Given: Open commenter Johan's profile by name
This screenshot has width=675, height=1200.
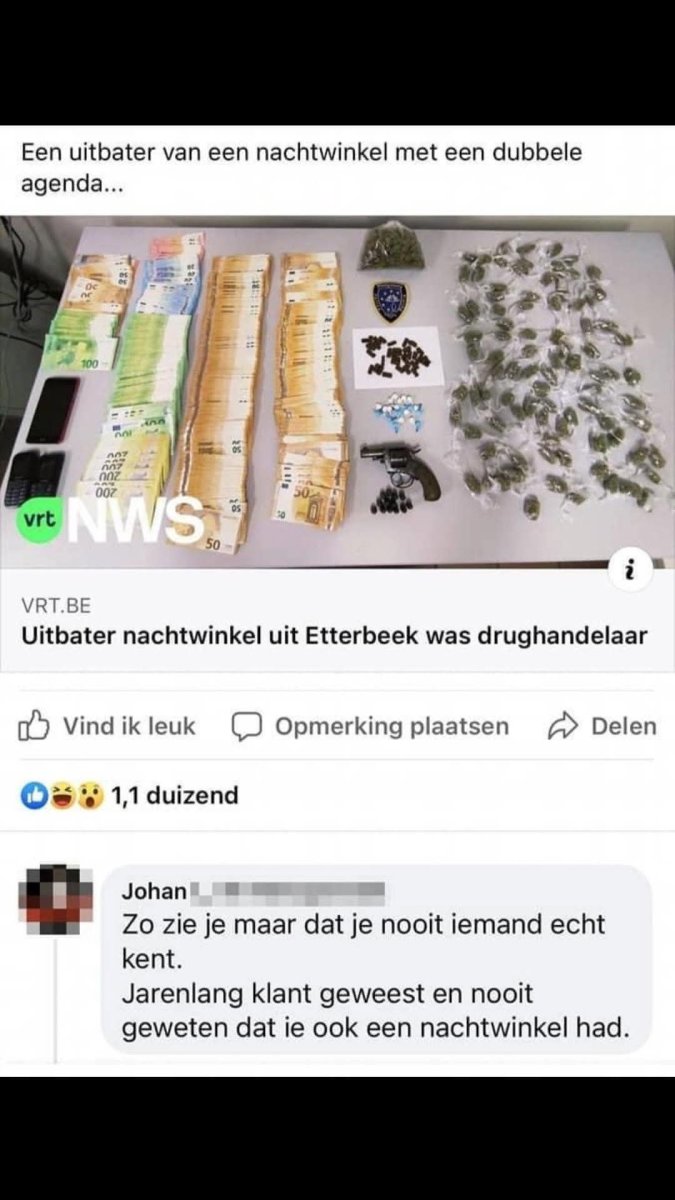Looking at the screenshot, I should [x=155, y=890].
